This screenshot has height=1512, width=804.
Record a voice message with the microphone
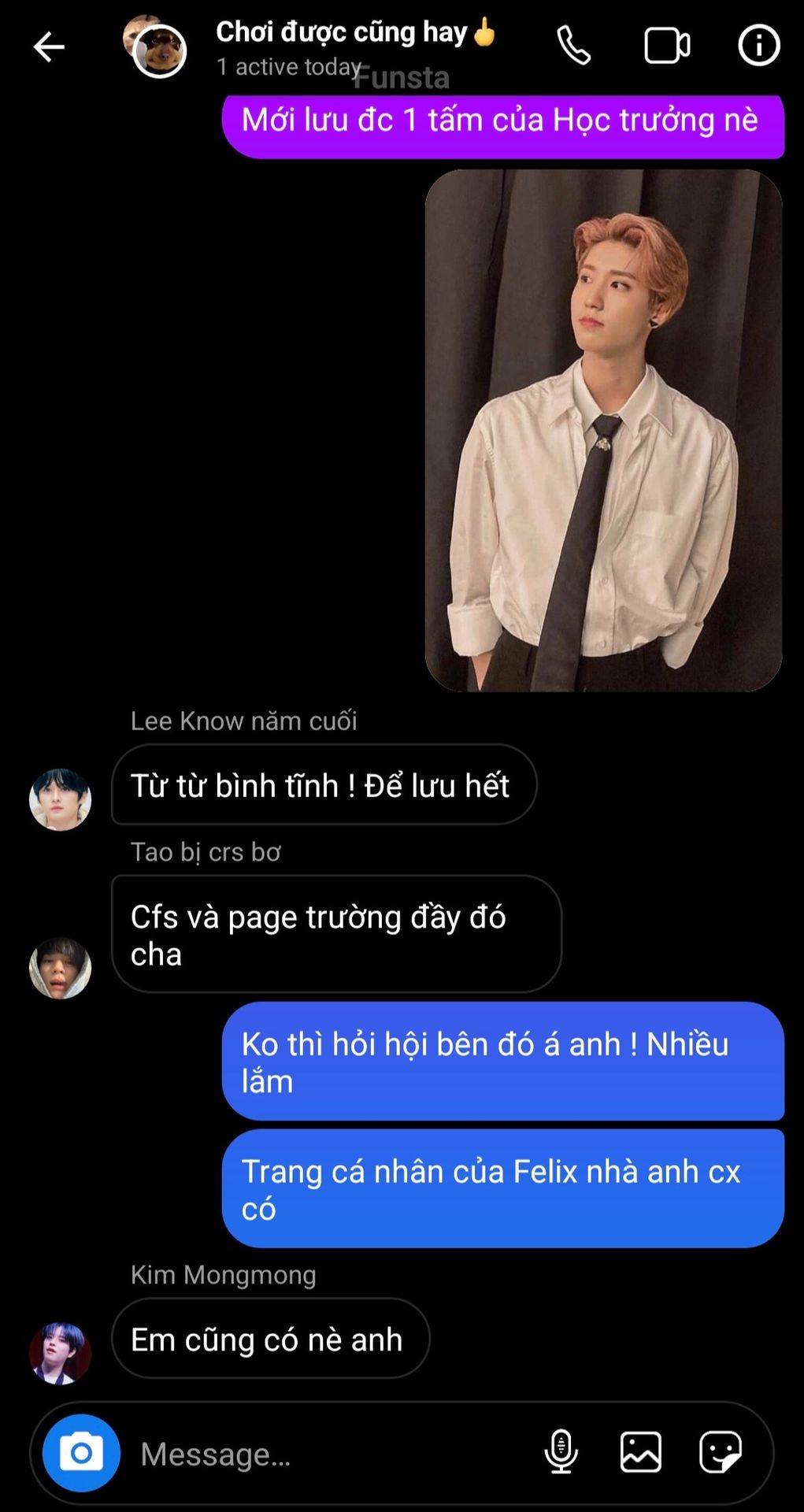coord(561,1452)
